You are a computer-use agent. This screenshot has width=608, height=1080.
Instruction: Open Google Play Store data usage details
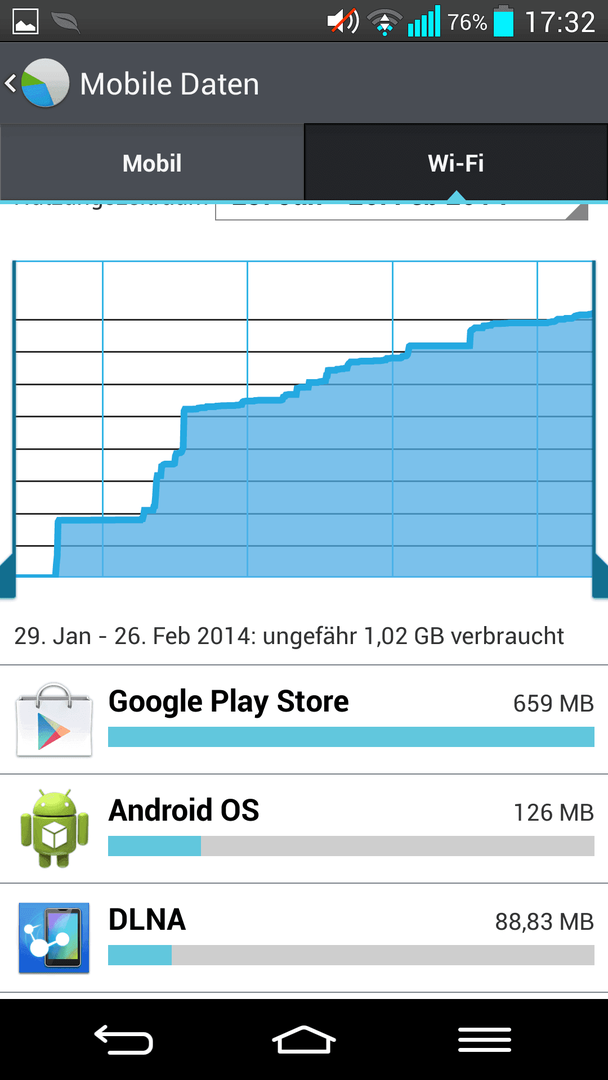(304, 719)
